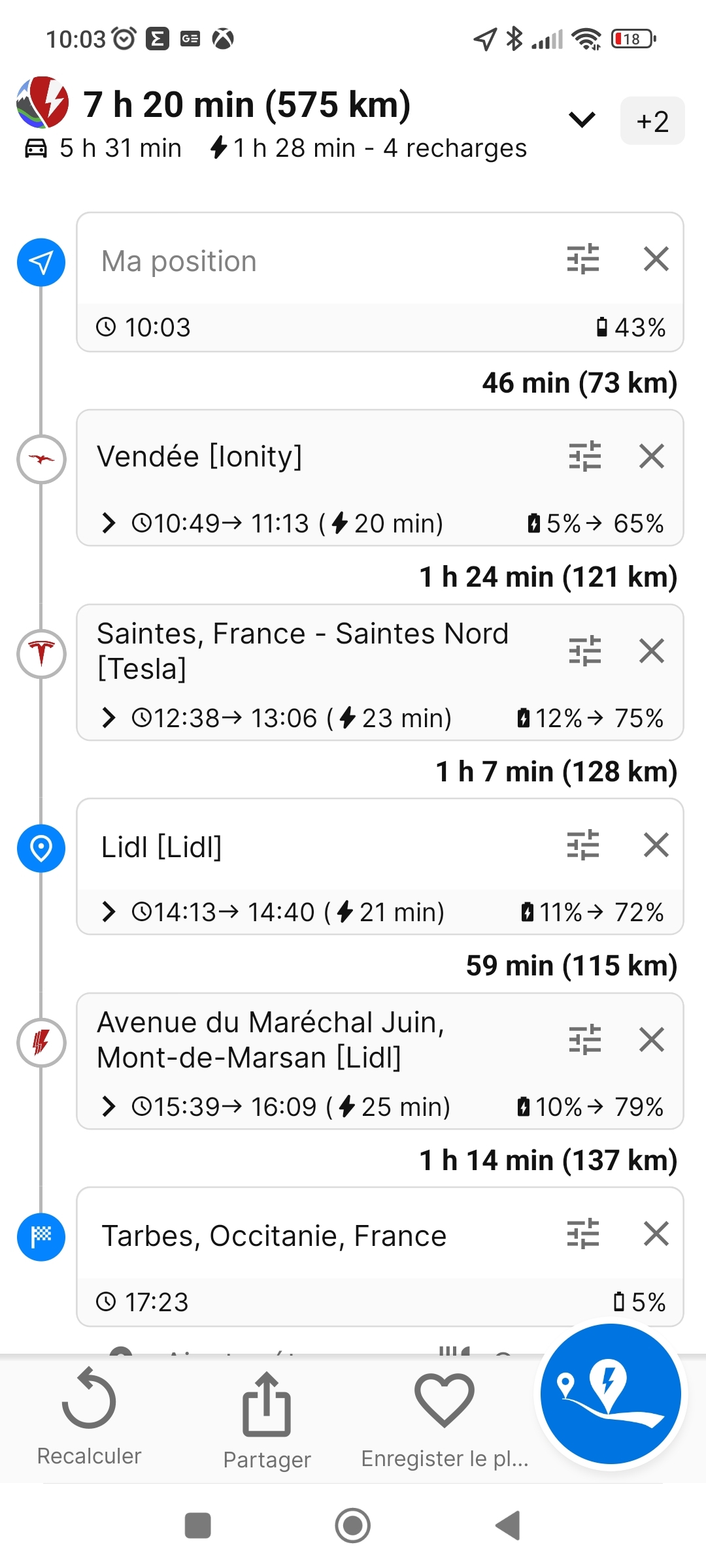Delete the Vendée Ionity charging stop
This screenshot has height=1568, width=706.
click(651, 456)
